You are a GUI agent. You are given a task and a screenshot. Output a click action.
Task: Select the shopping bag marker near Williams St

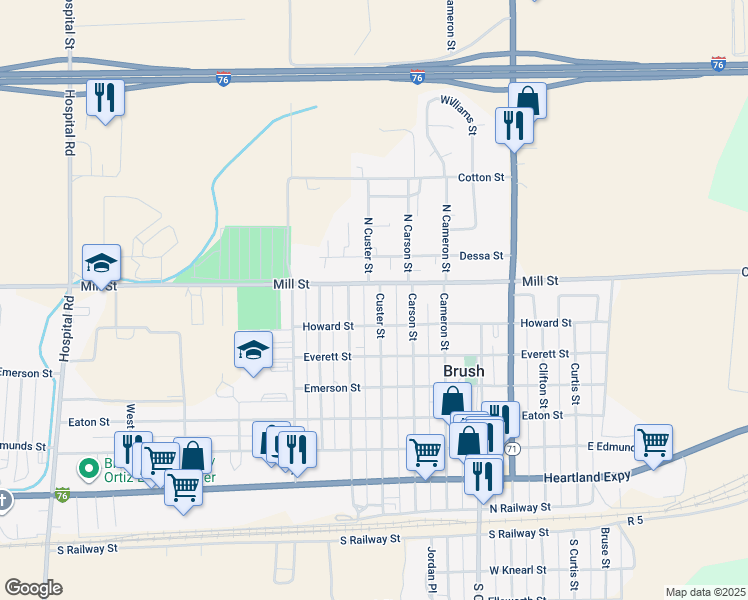coord(527,100)
